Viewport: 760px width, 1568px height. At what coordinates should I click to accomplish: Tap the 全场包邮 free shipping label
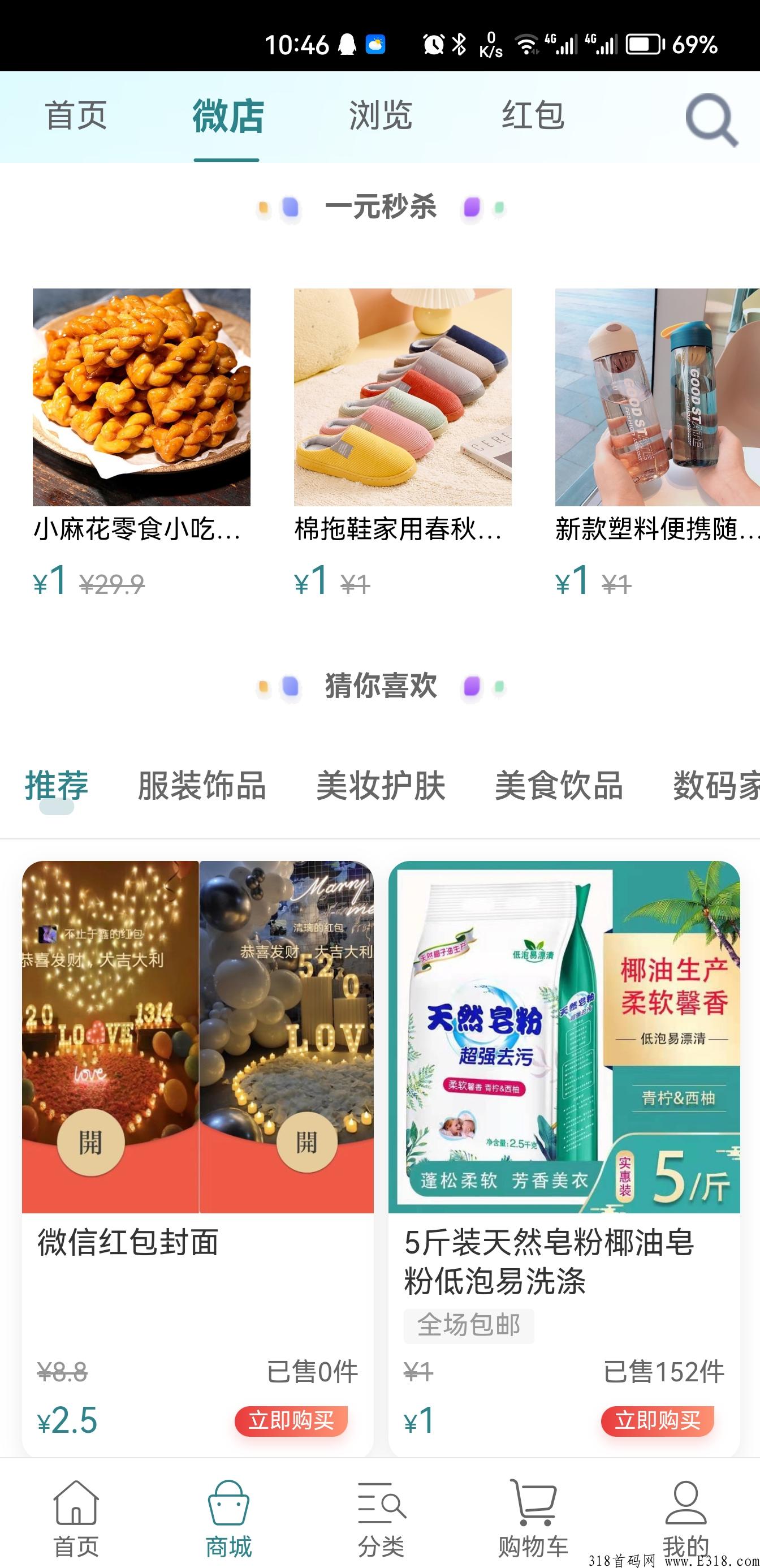coord(469,1325)
